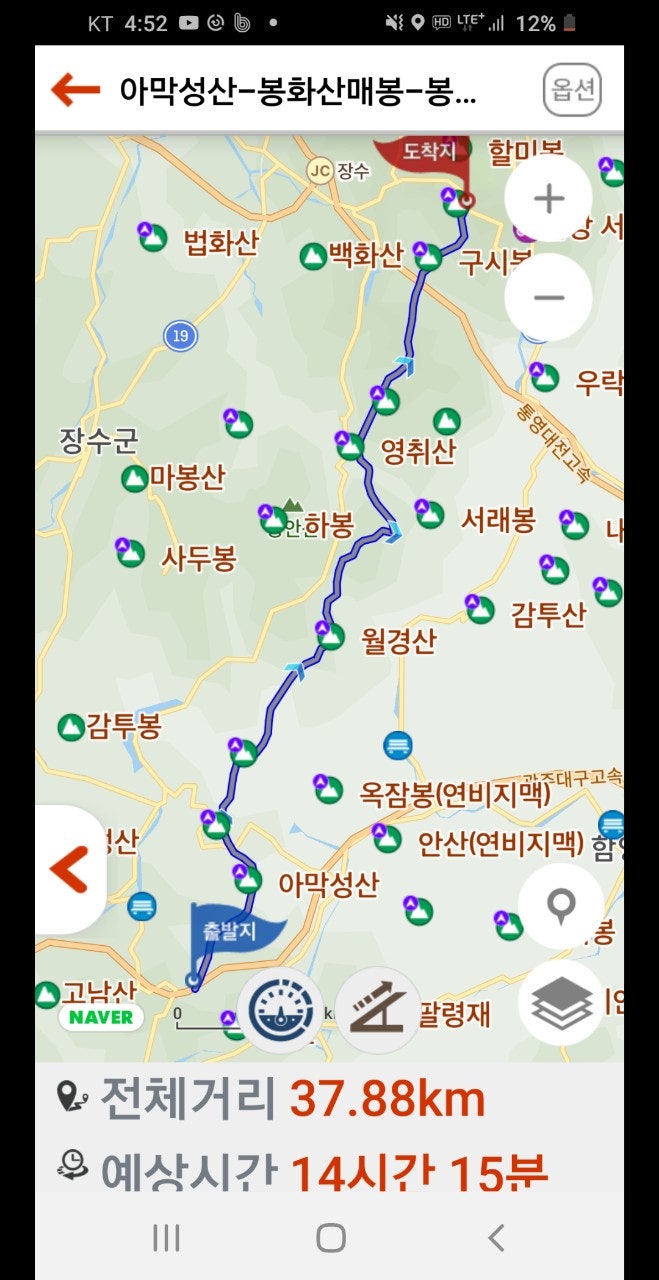Open the map layers selector

[x=561, y=1003]
